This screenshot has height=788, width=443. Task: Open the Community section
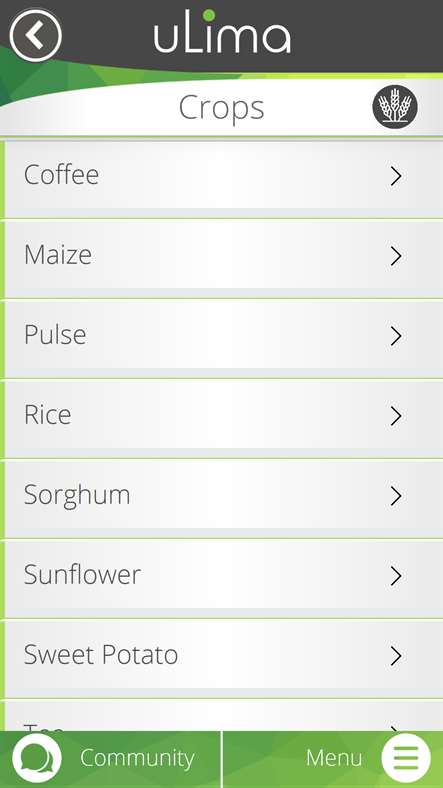[x=110, y=759]
